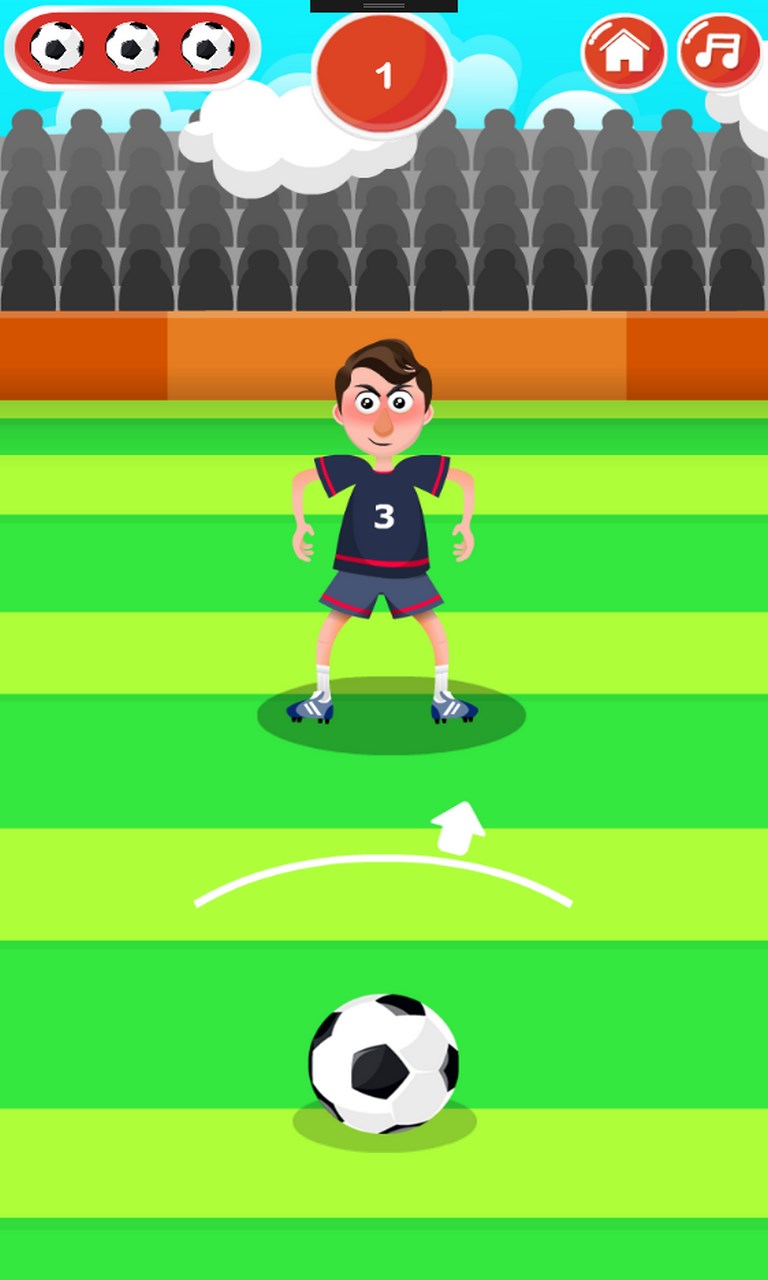Toggle the game music
The height and width of the screenshot is (1280, 768).
tap(718, 52)
